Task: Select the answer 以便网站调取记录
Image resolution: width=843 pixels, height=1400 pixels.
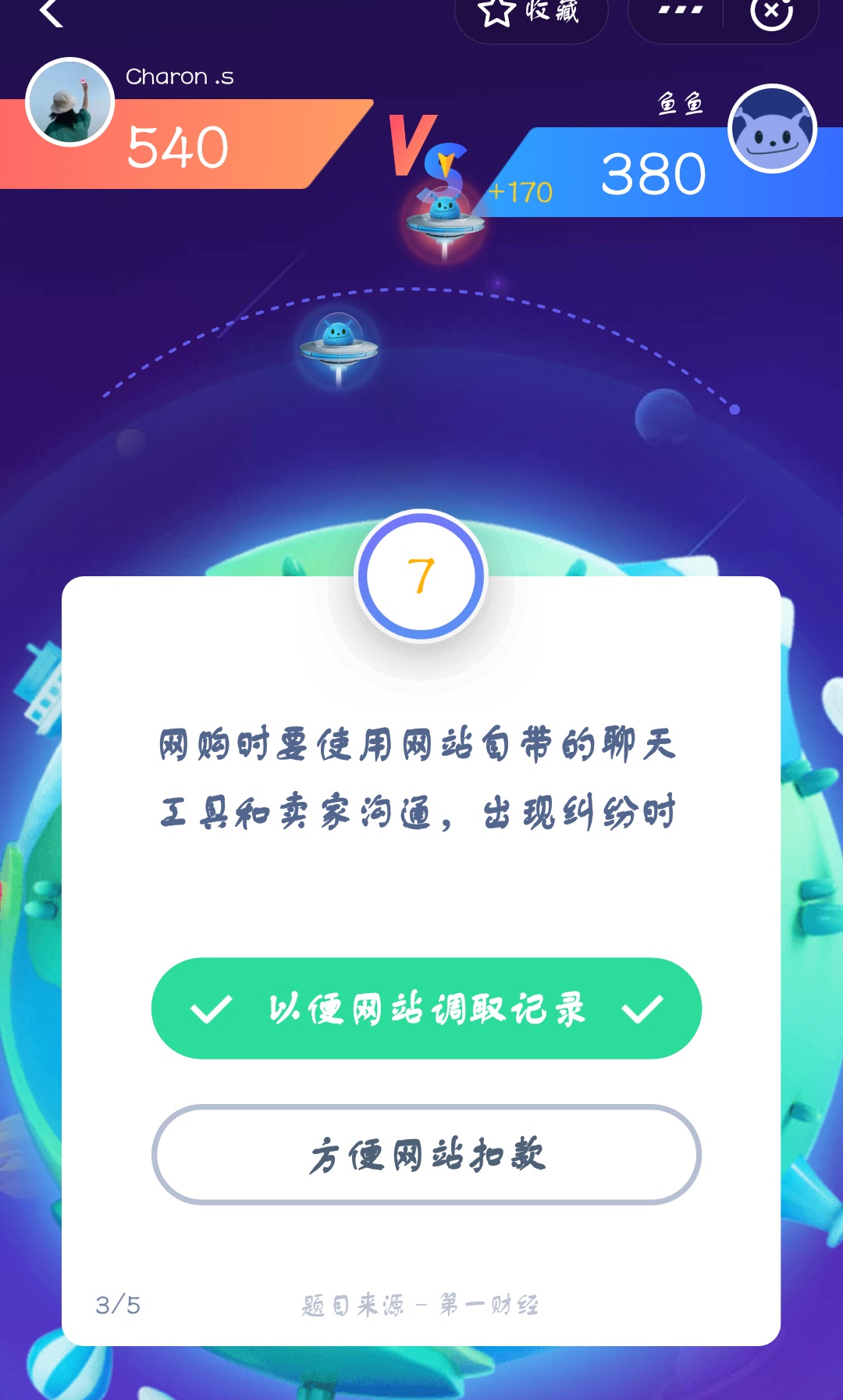Action: click(426, 1008)
